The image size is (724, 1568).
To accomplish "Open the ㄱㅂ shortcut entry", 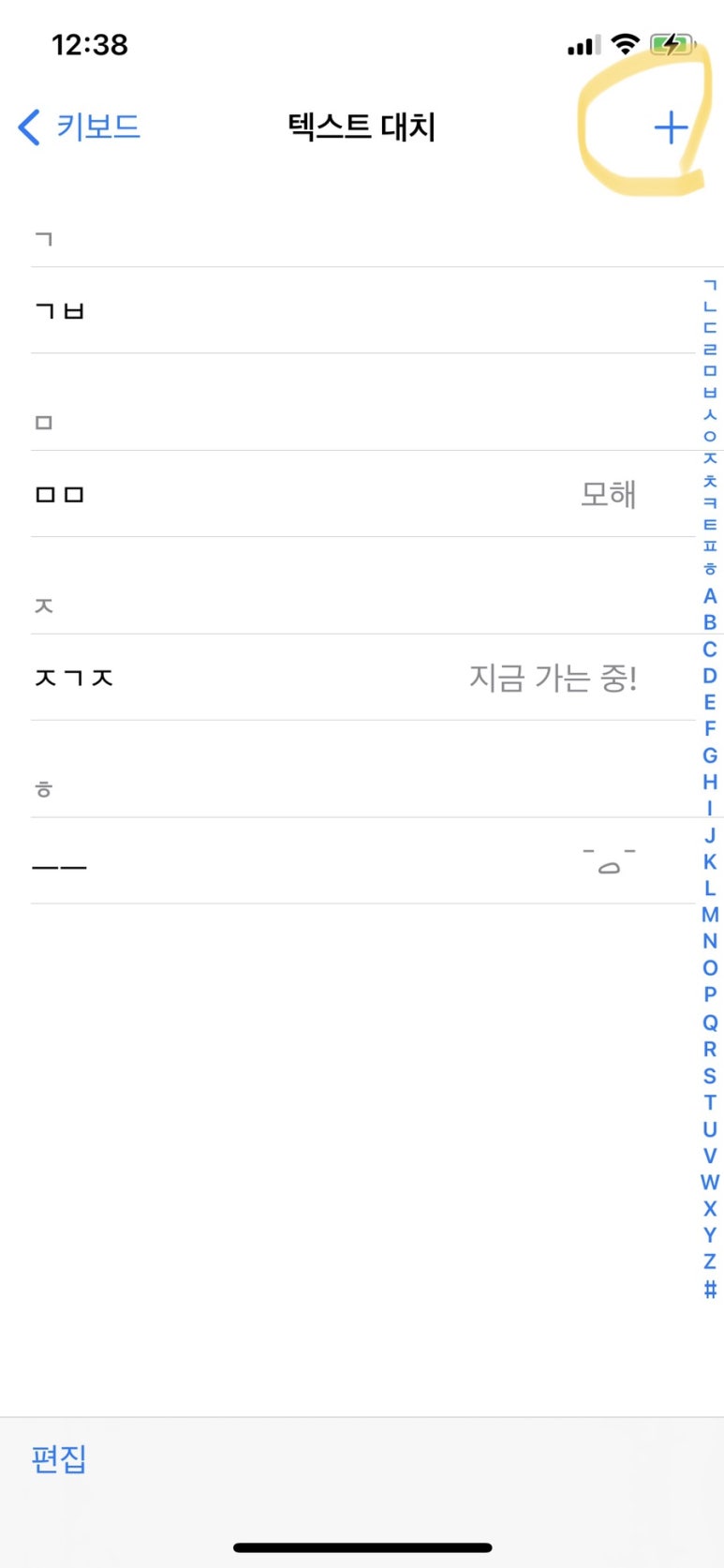I will tap(362, 310).
